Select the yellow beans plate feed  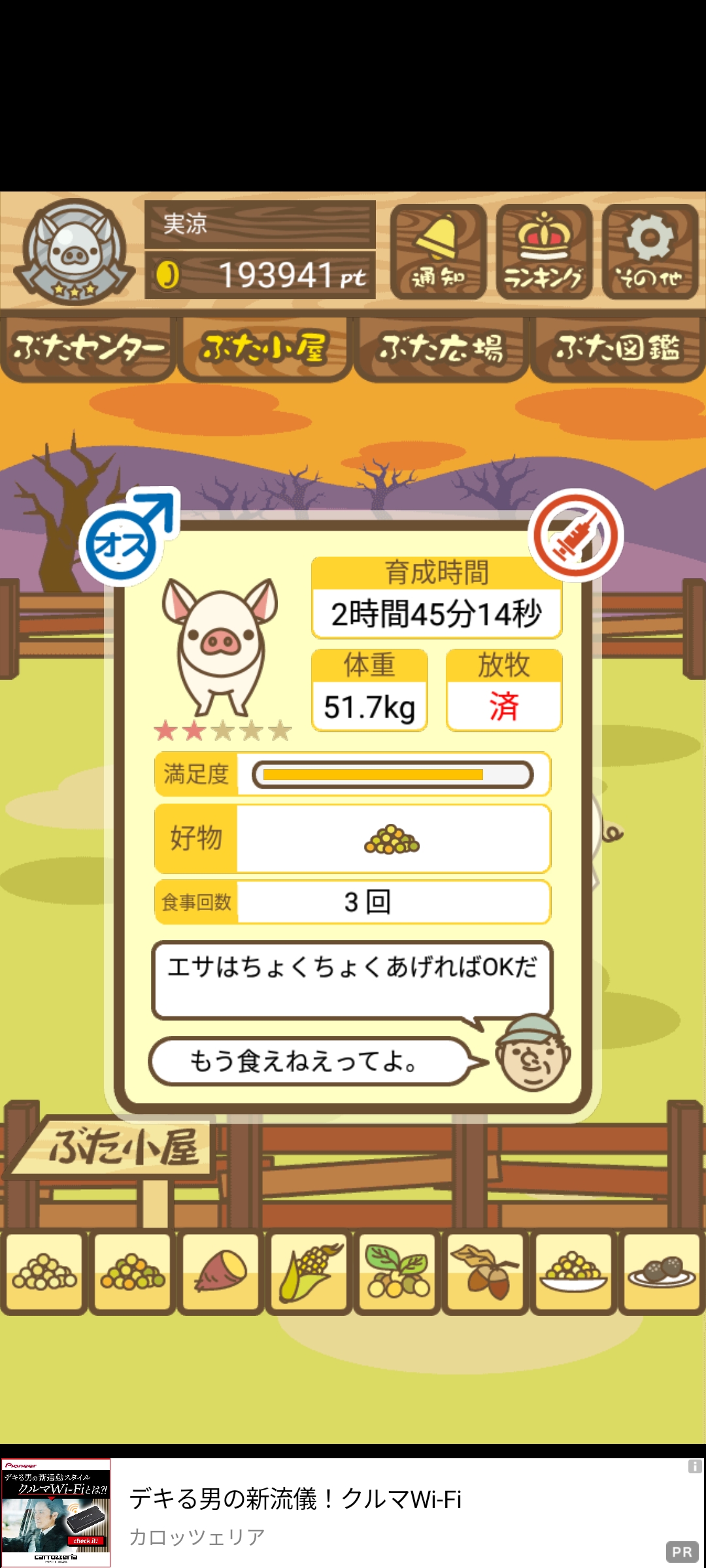pyautogui.click(x=573, y=1272)
